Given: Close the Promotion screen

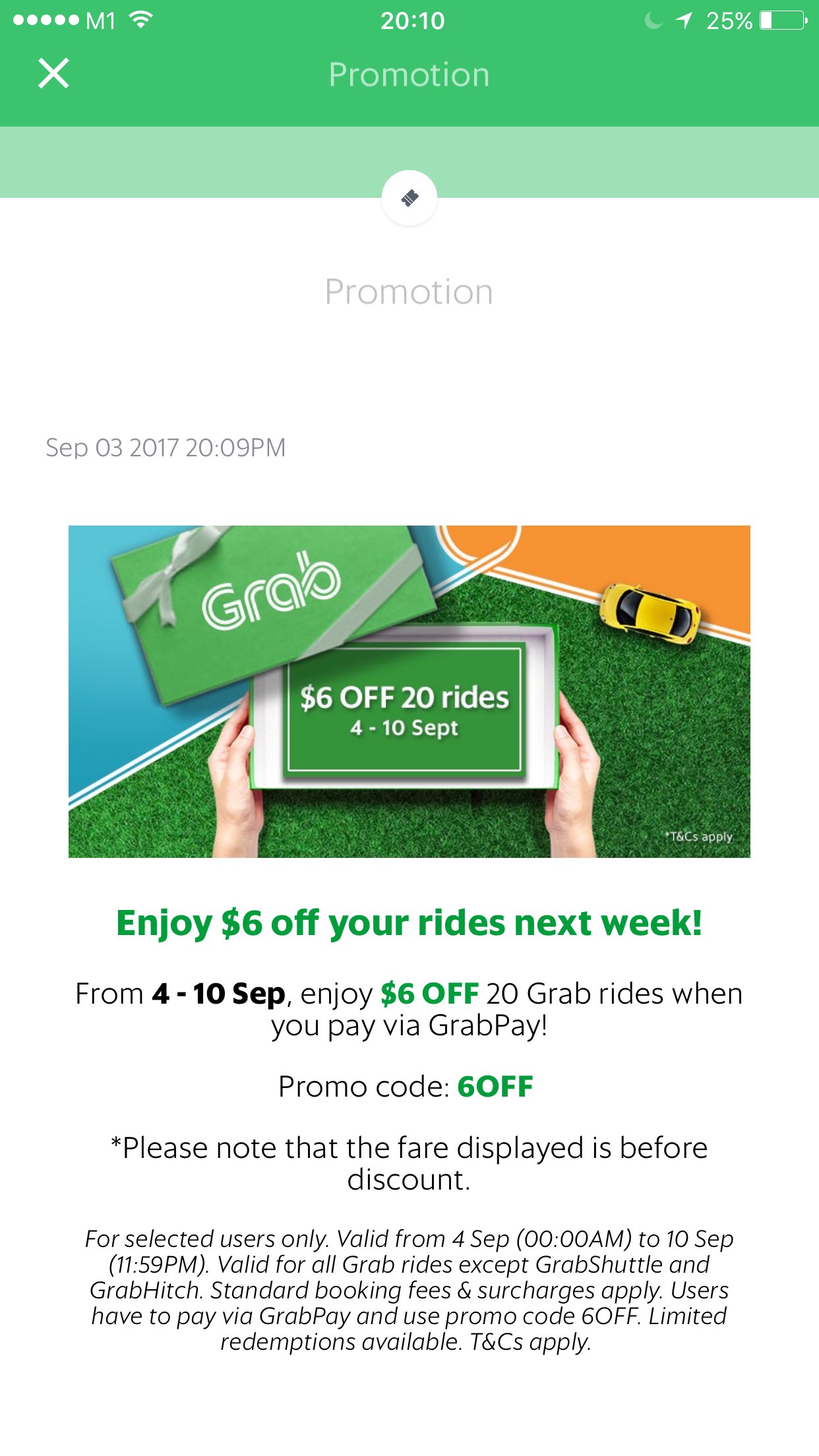Looking at the screenshot, I should (x=53, y=73).
